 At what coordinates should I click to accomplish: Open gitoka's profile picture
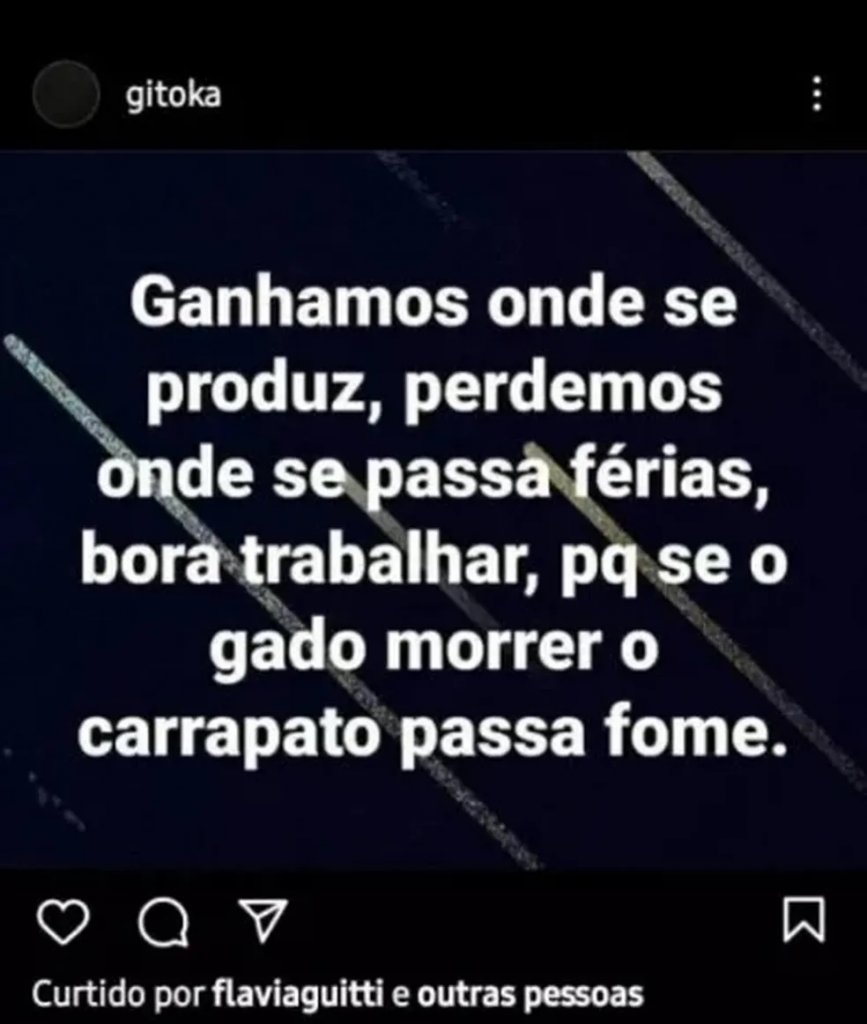click(66, 95)
